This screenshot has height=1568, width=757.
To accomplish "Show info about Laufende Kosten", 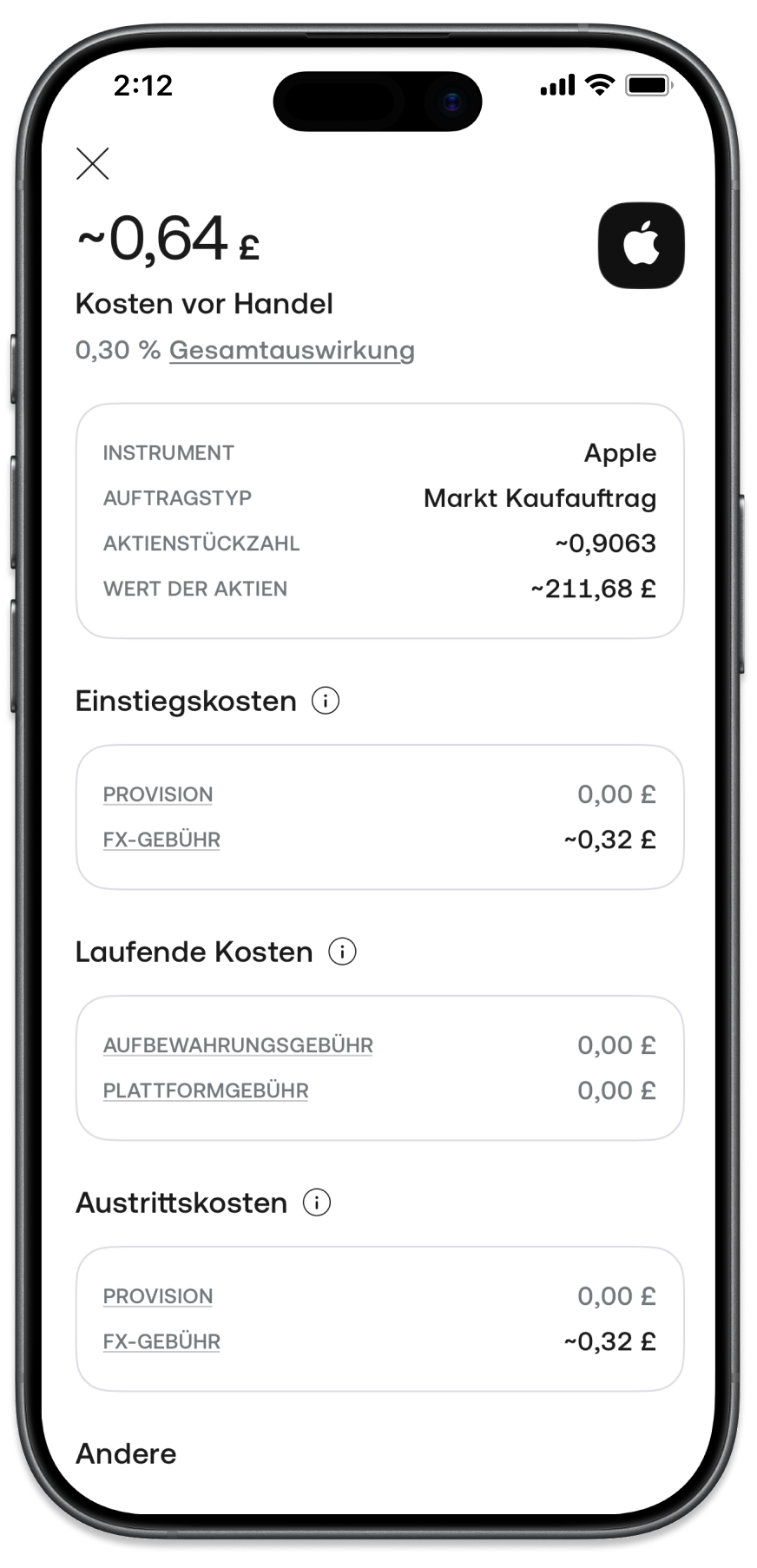I will (342, 952).
